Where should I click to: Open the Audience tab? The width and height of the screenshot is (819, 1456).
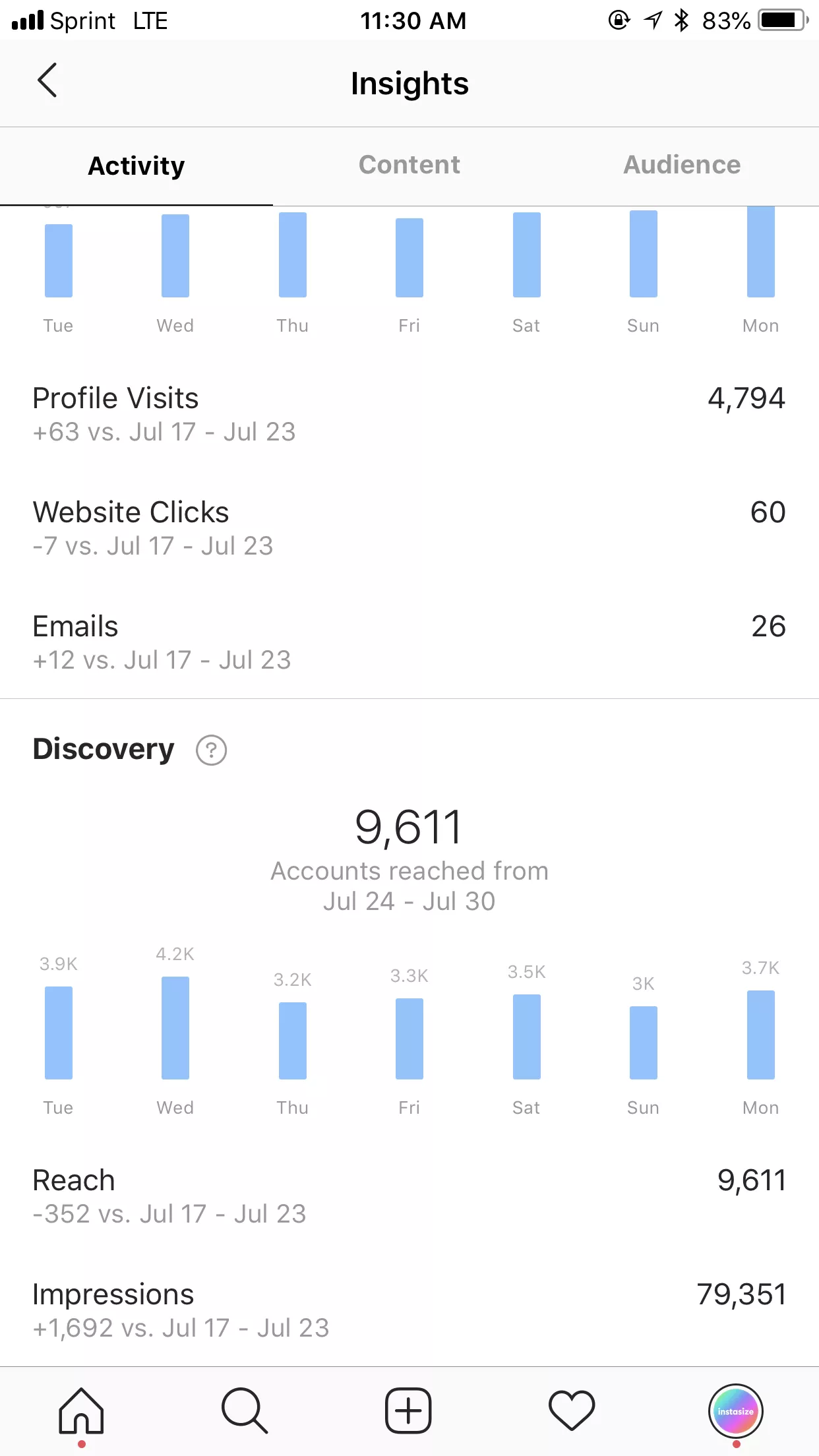click(682, 165)
